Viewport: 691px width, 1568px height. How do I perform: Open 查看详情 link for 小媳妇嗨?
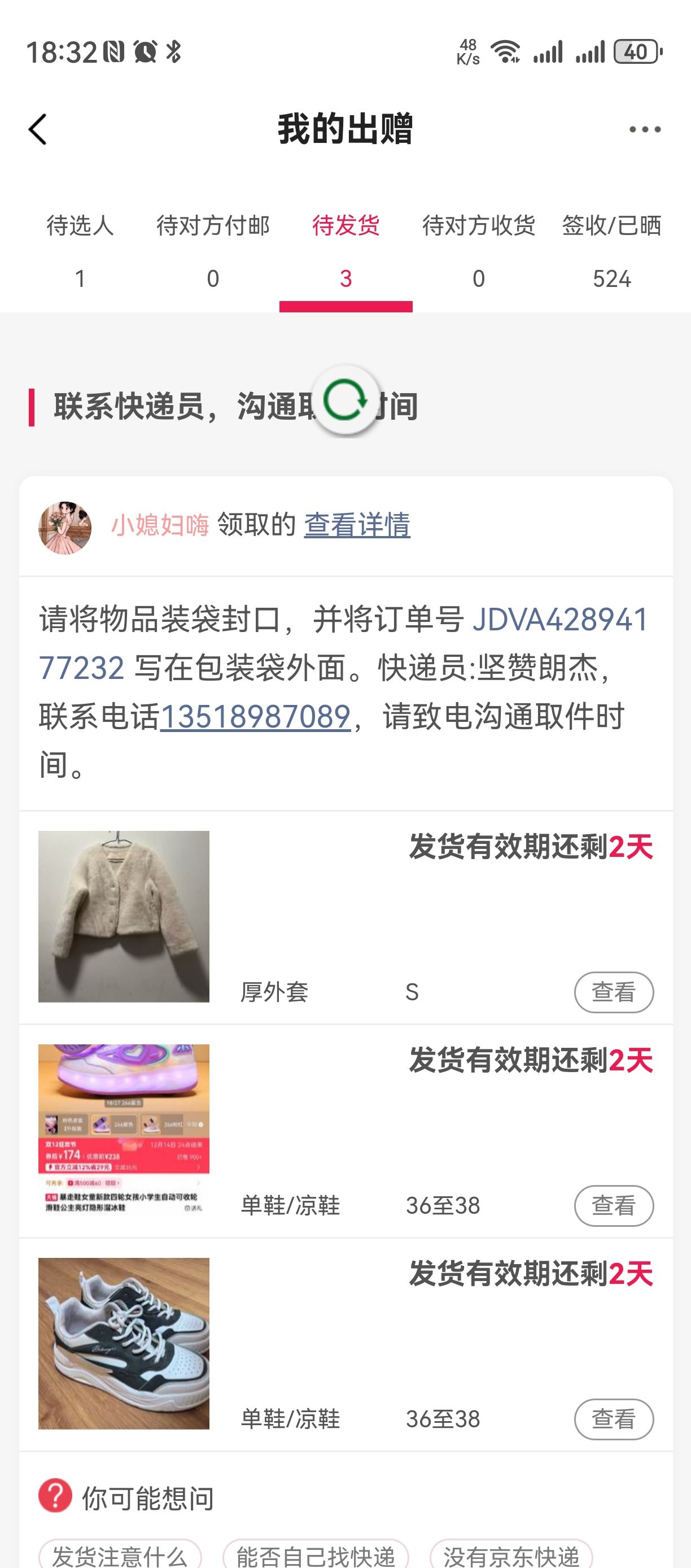[x=357, y=525]
